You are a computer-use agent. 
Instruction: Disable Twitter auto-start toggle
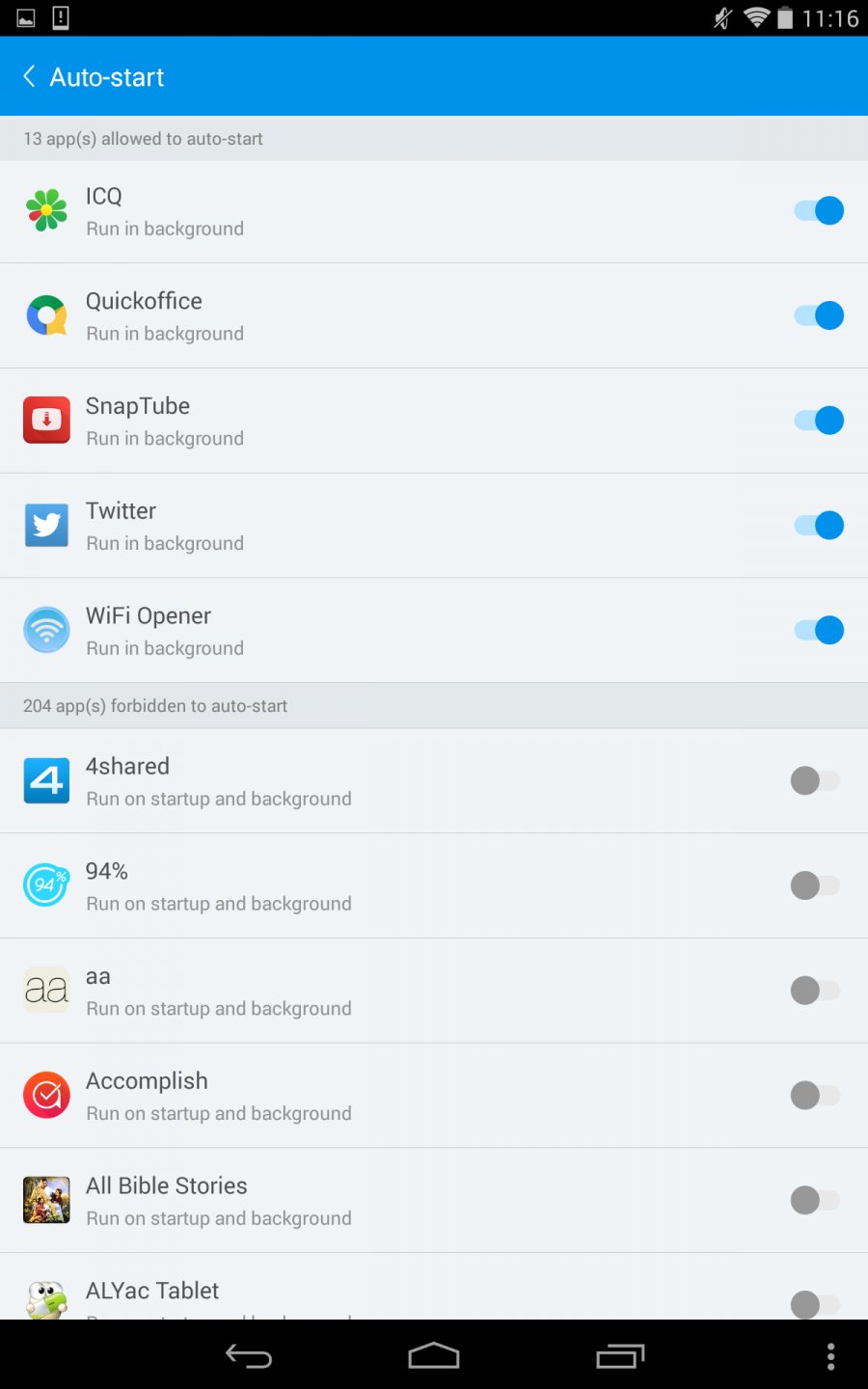(818, 526)
